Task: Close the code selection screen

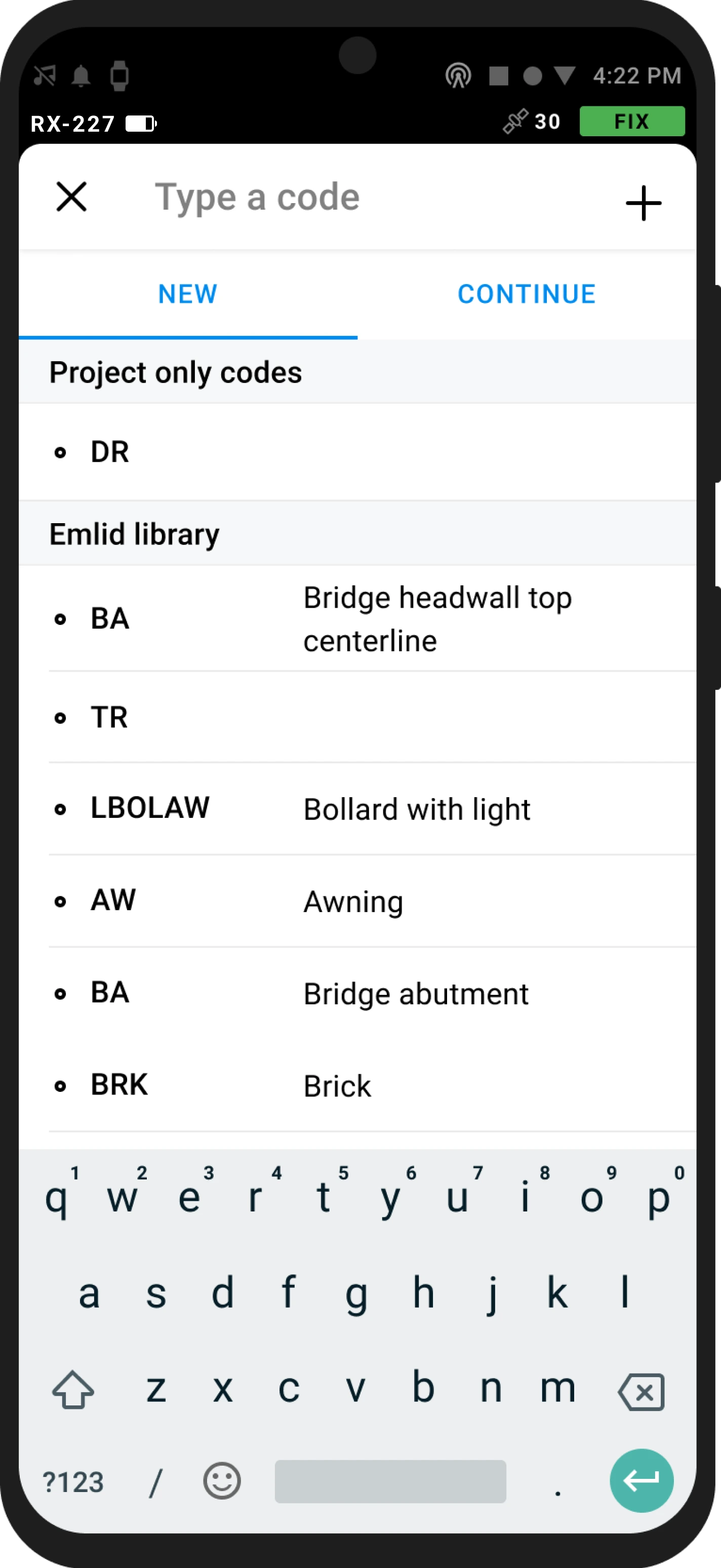Action: point(71,197)
